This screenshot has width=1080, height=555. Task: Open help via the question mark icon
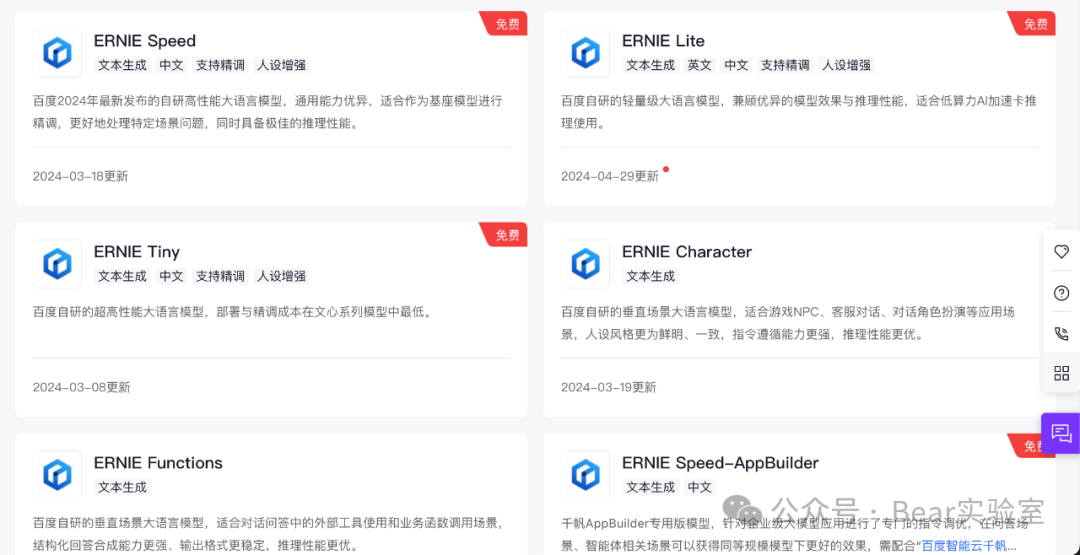pyautogui.click(x=1061, y=293)
